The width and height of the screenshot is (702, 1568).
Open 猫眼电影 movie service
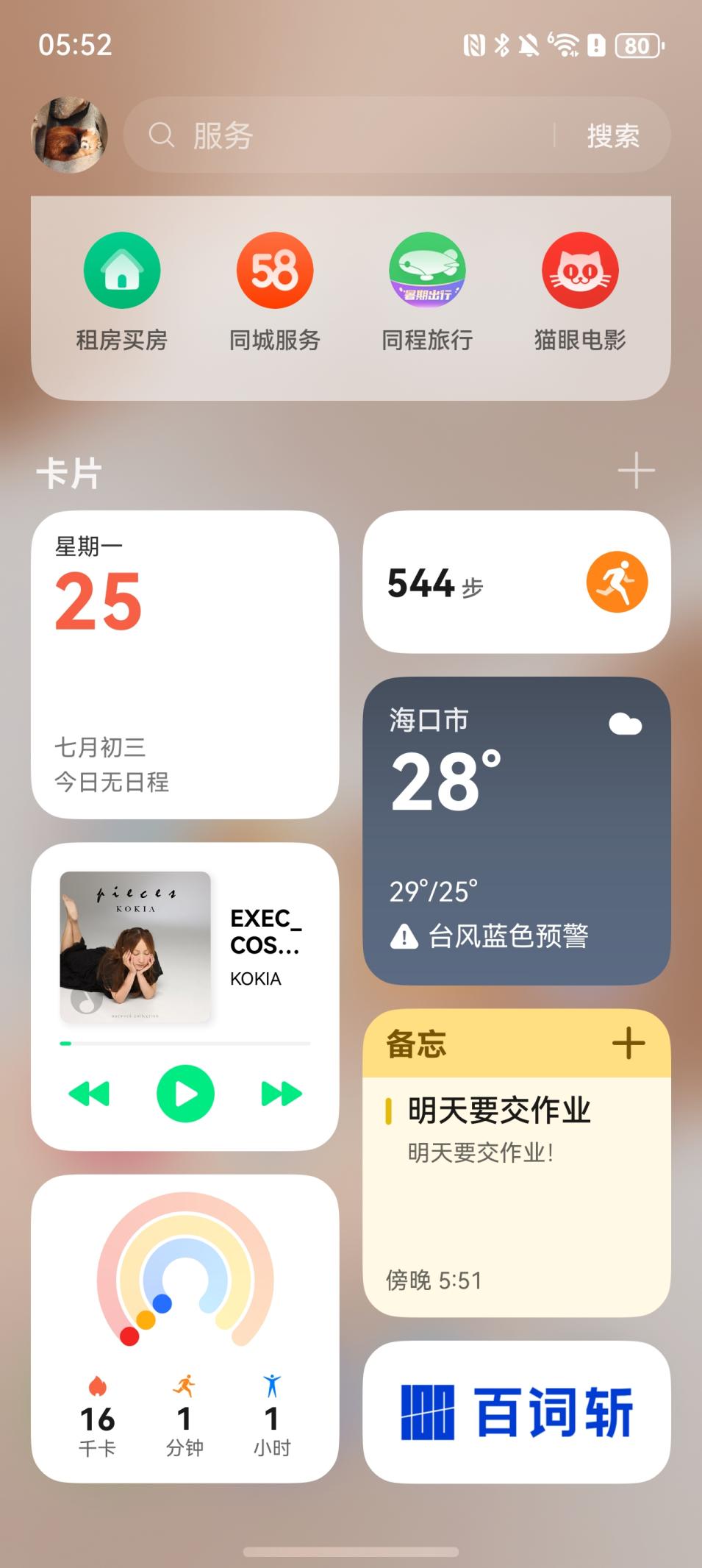(580, 270)
